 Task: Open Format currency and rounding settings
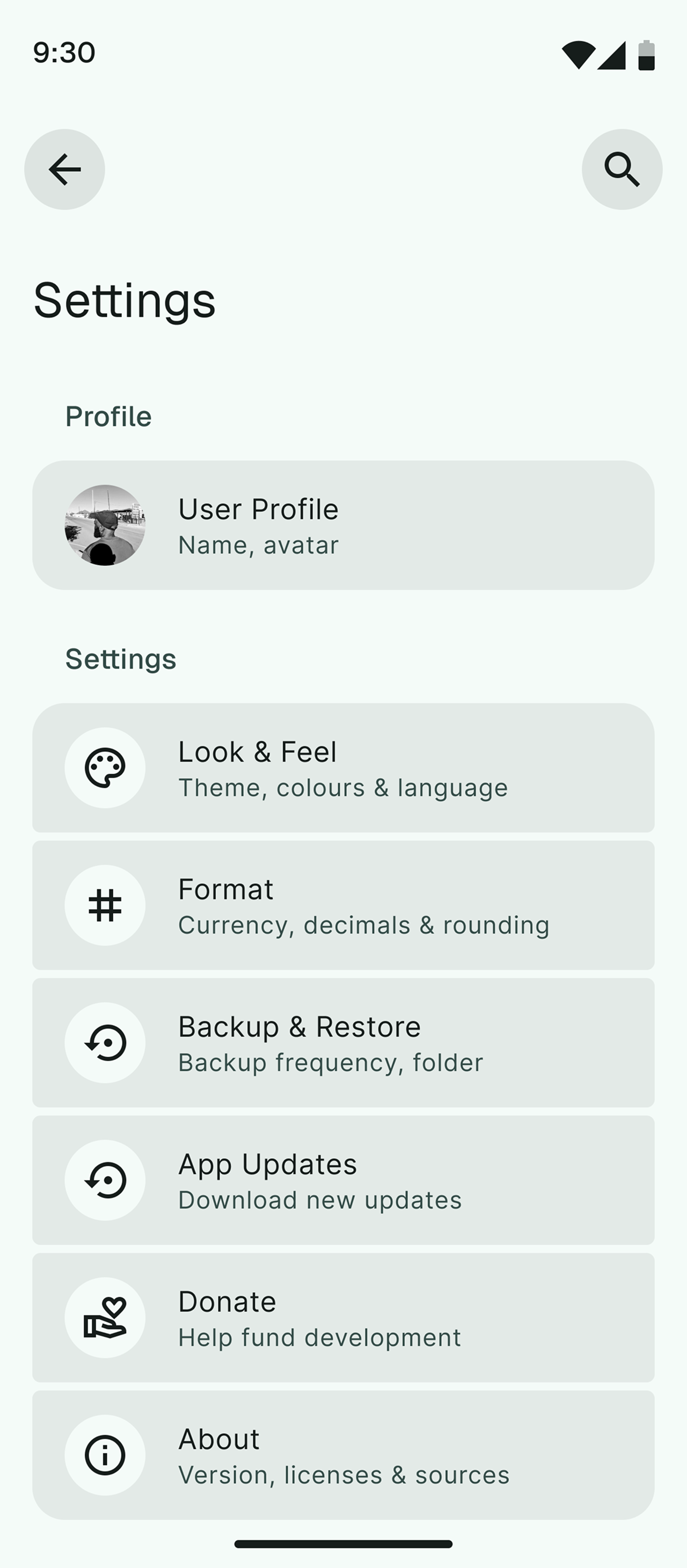(x=344, y=906)
